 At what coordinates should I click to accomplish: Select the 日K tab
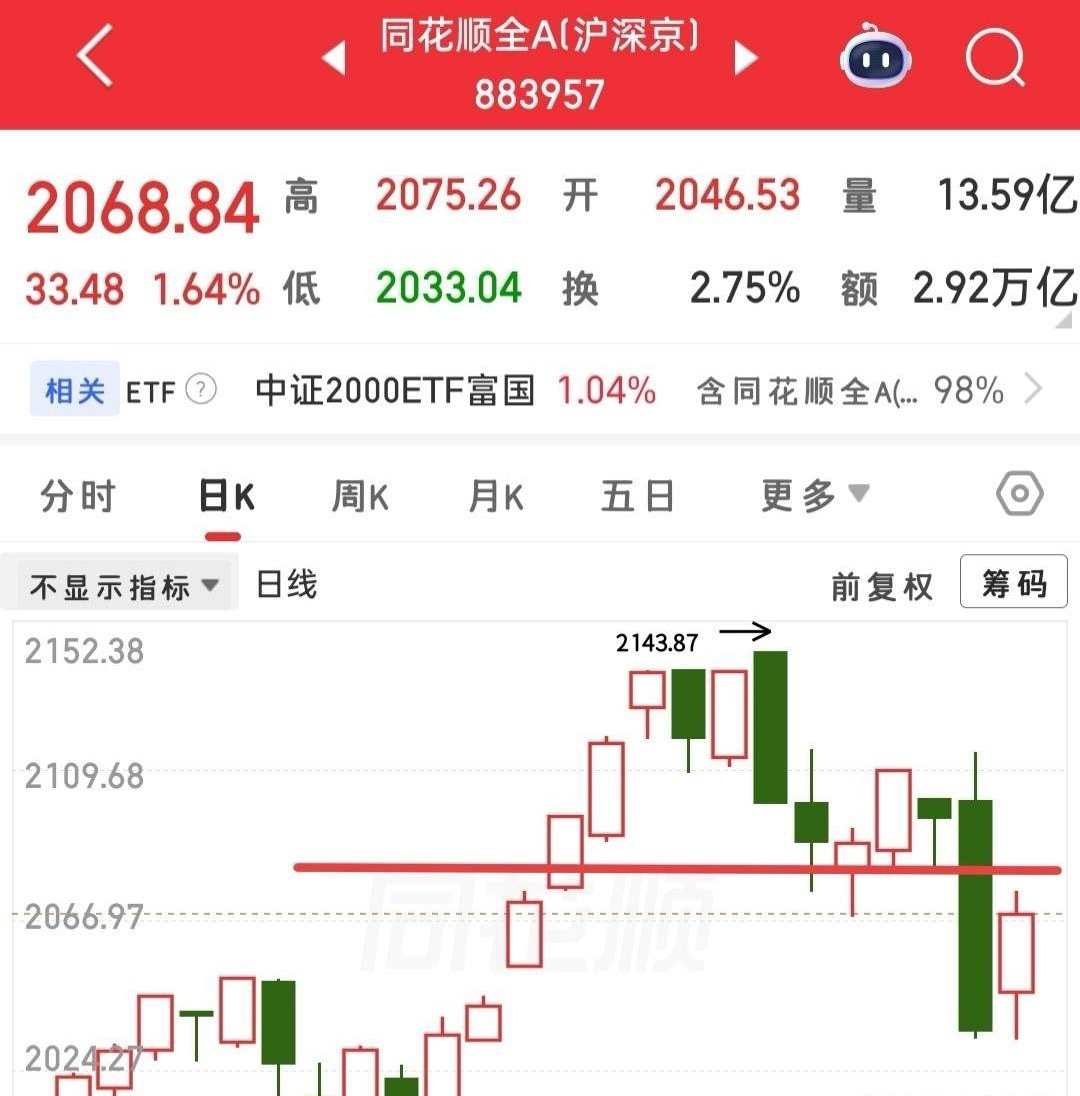click(x=226, y=496)
